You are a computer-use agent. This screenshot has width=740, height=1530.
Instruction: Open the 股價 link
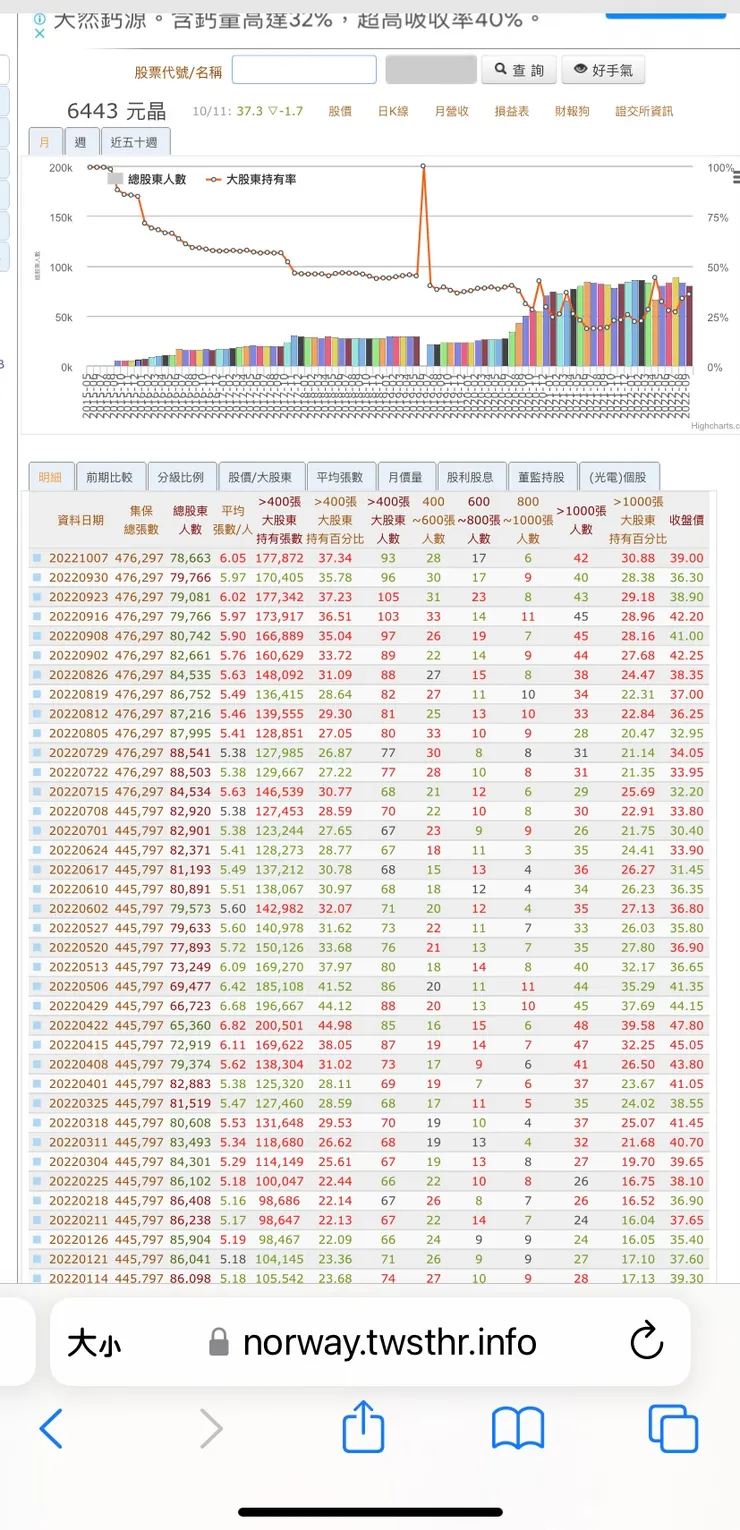point(340,111)
